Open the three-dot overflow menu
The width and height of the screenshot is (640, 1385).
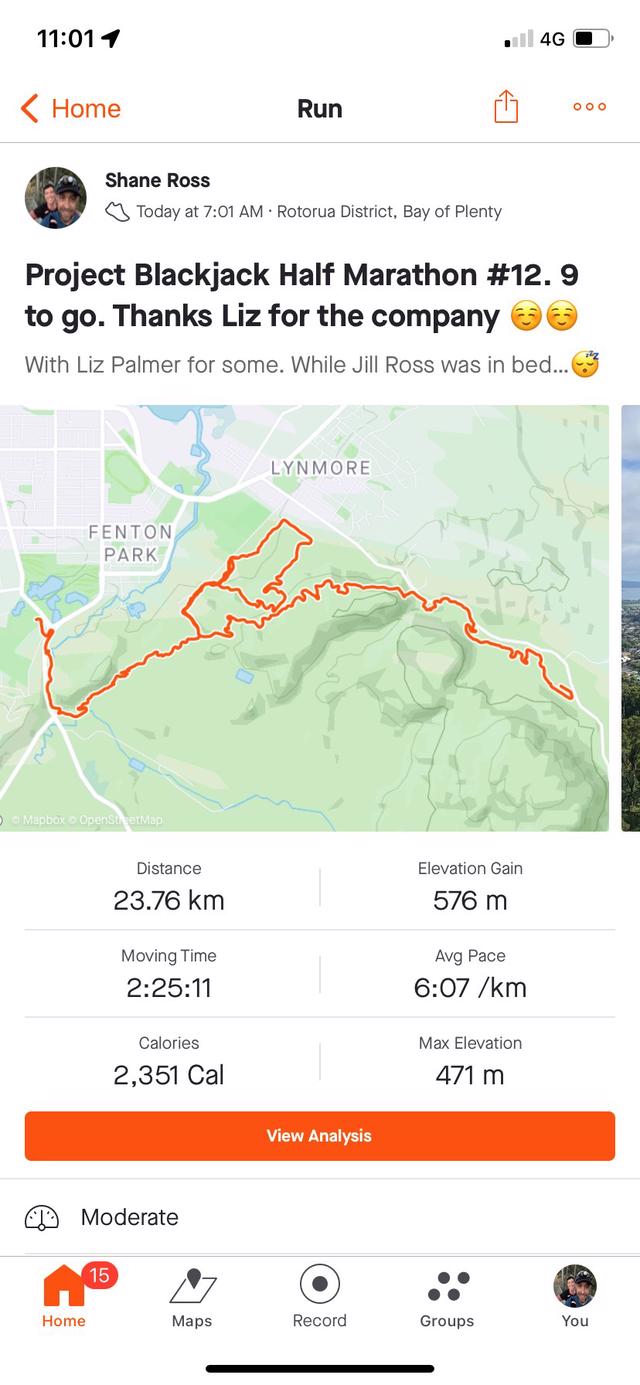pos(589,108)
